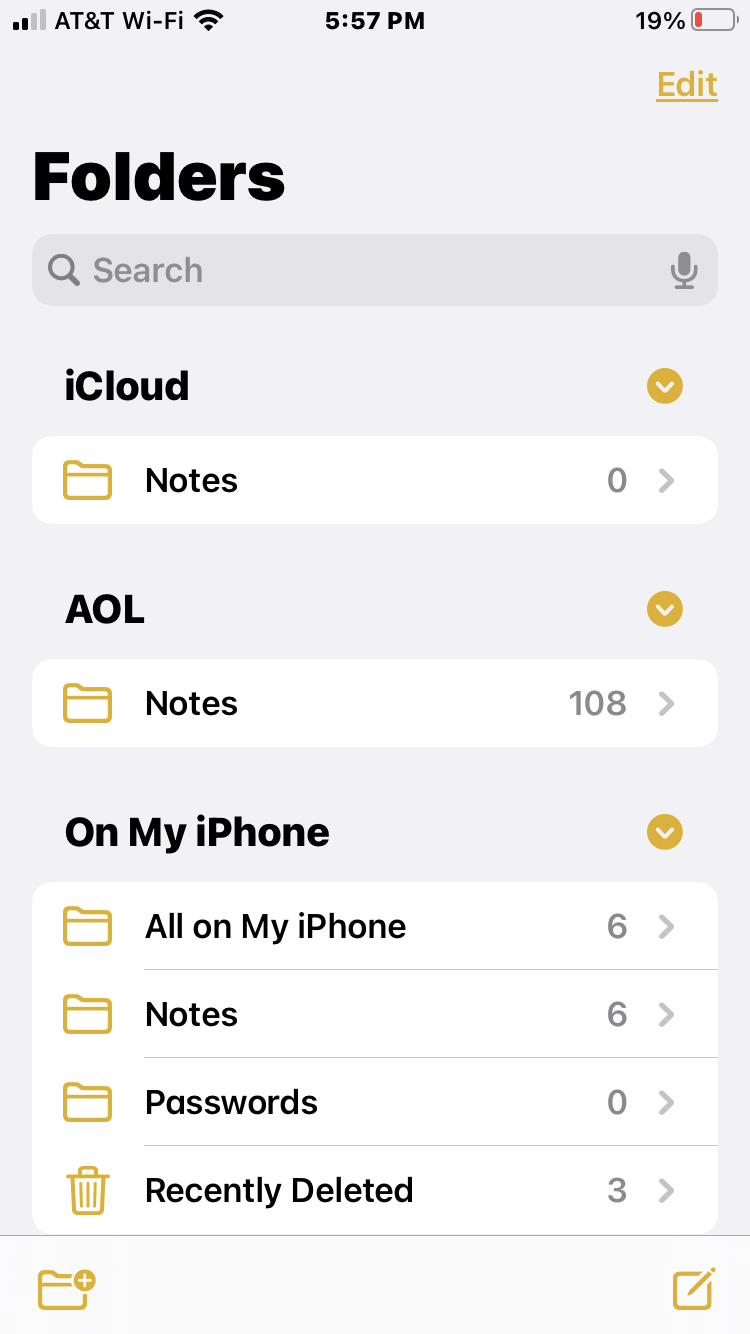Open the All on My iPhone folder
This screenshot has height=1334, width=750.
click(x=374, y=926)
